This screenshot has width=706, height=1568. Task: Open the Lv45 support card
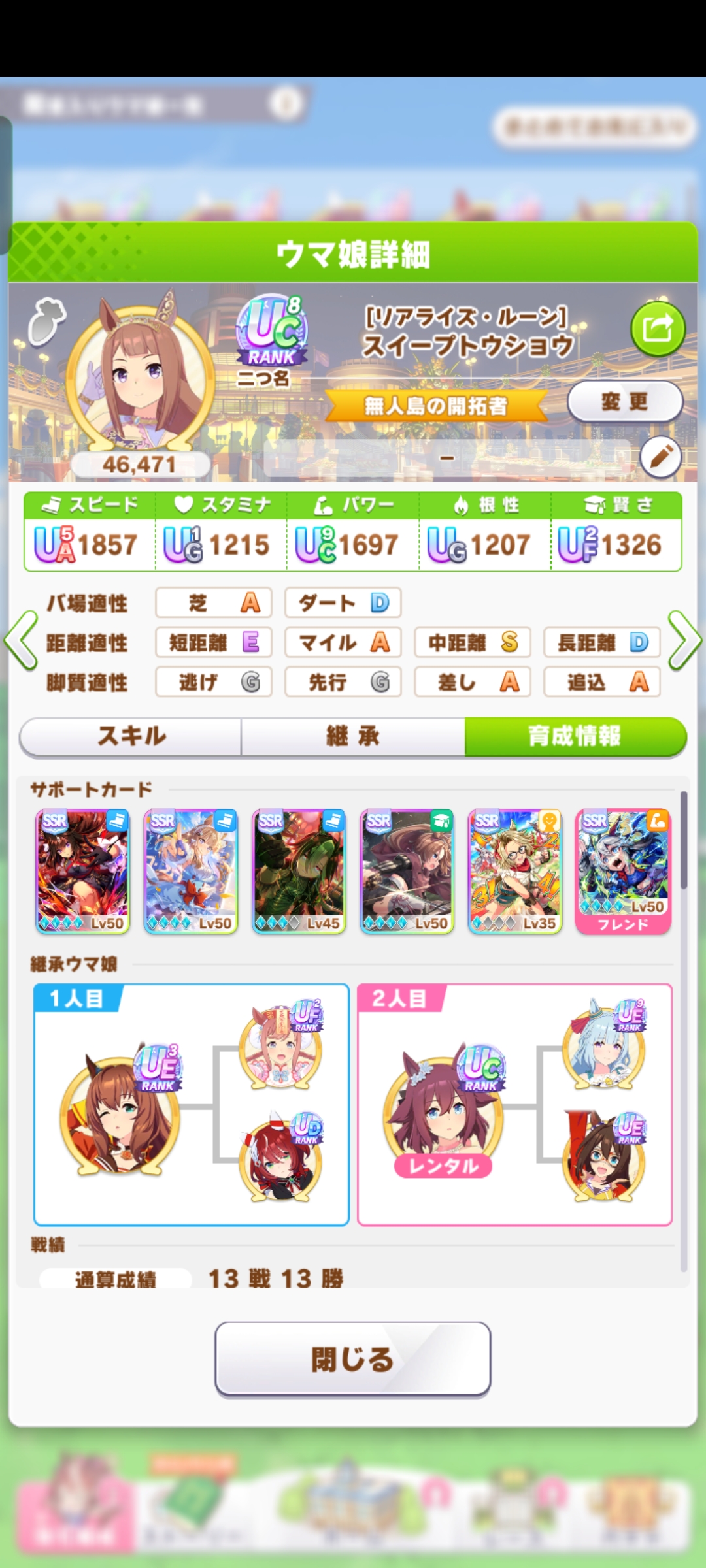[x=299, y=872]
